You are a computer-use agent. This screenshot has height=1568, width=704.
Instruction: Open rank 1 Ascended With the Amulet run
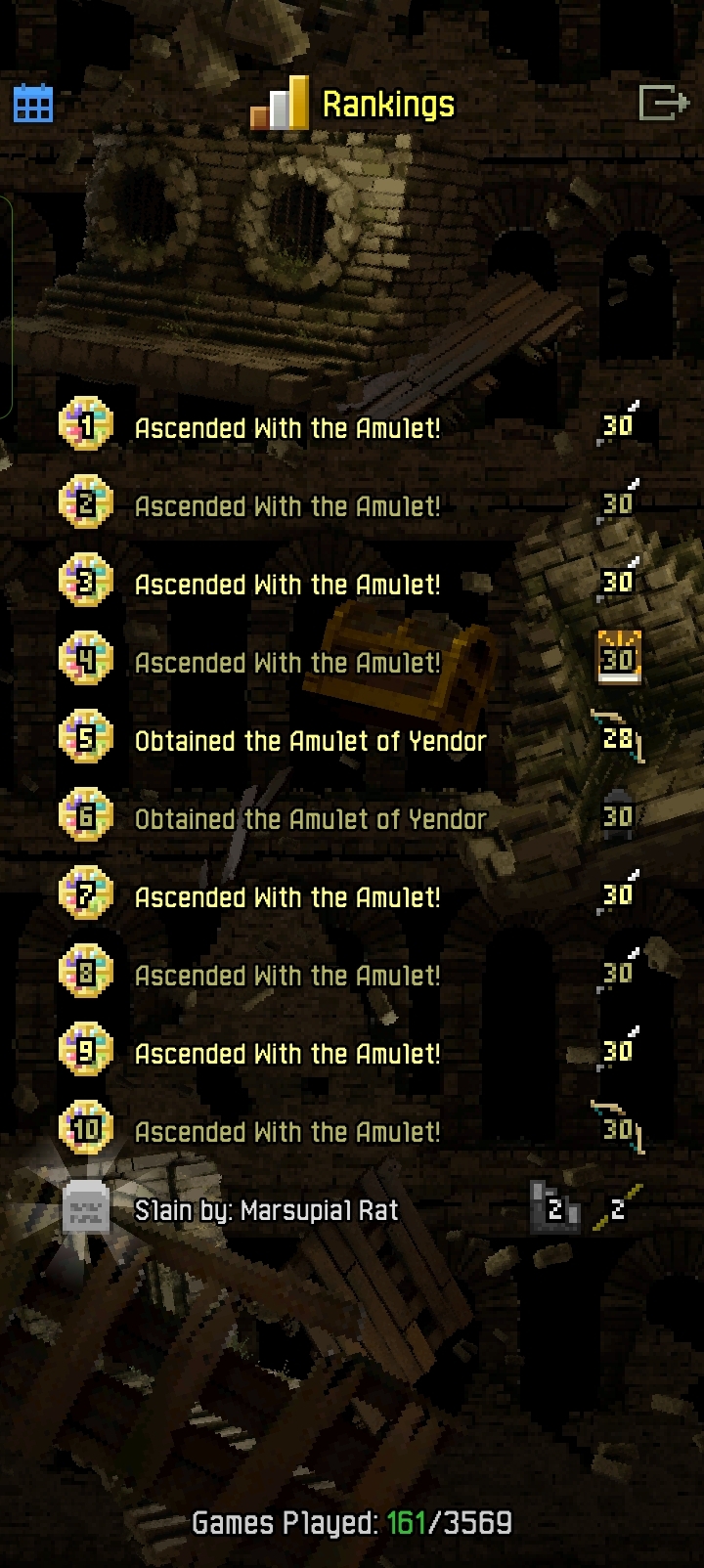287,428
